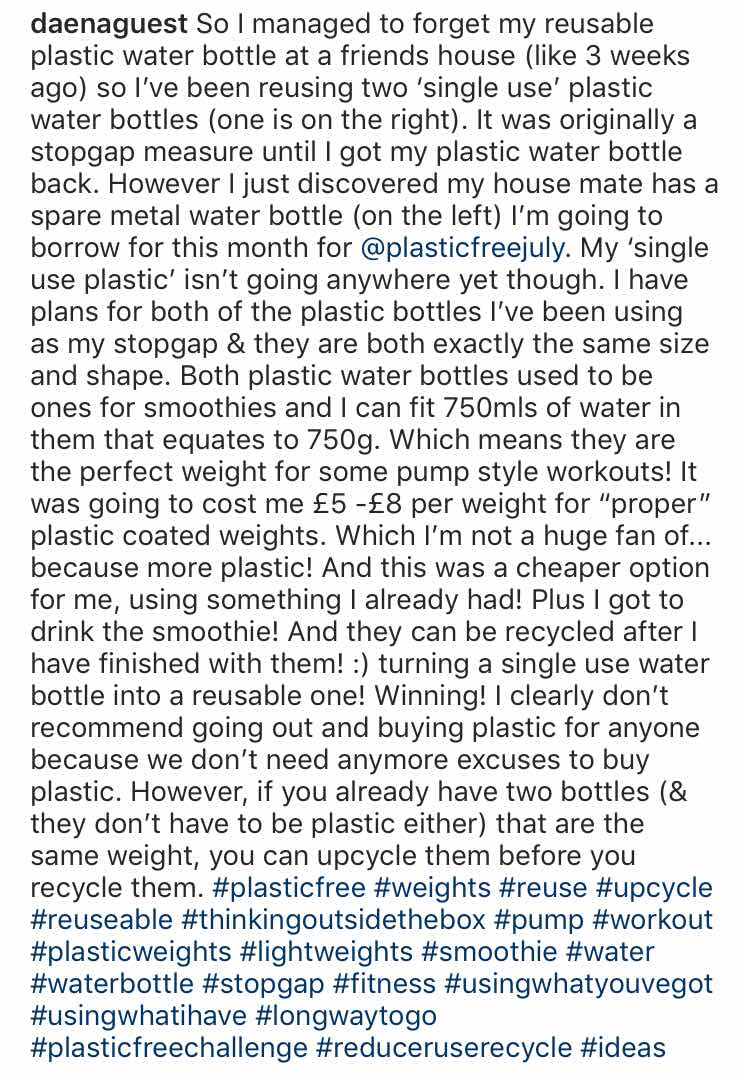The height and width of the screenshot is (1075, 744).
Task: Open the #upcycle hashtag
Action: (x=654, y=888)
